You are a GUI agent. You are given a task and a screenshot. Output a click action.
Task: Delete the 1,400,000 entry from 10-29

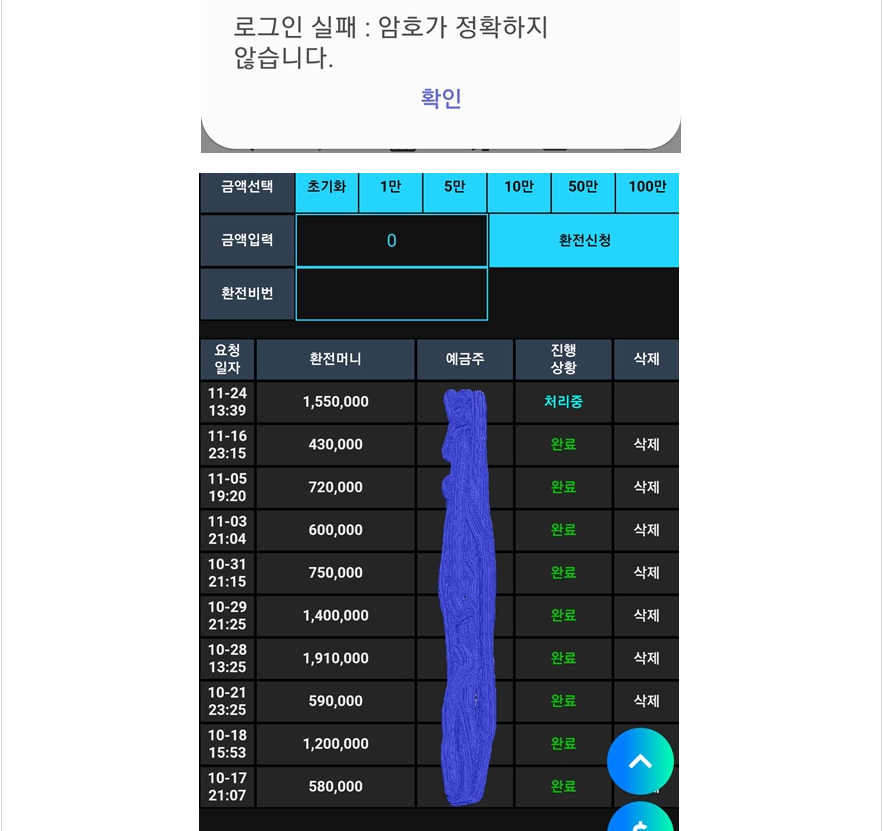click(x=646, y=616)
